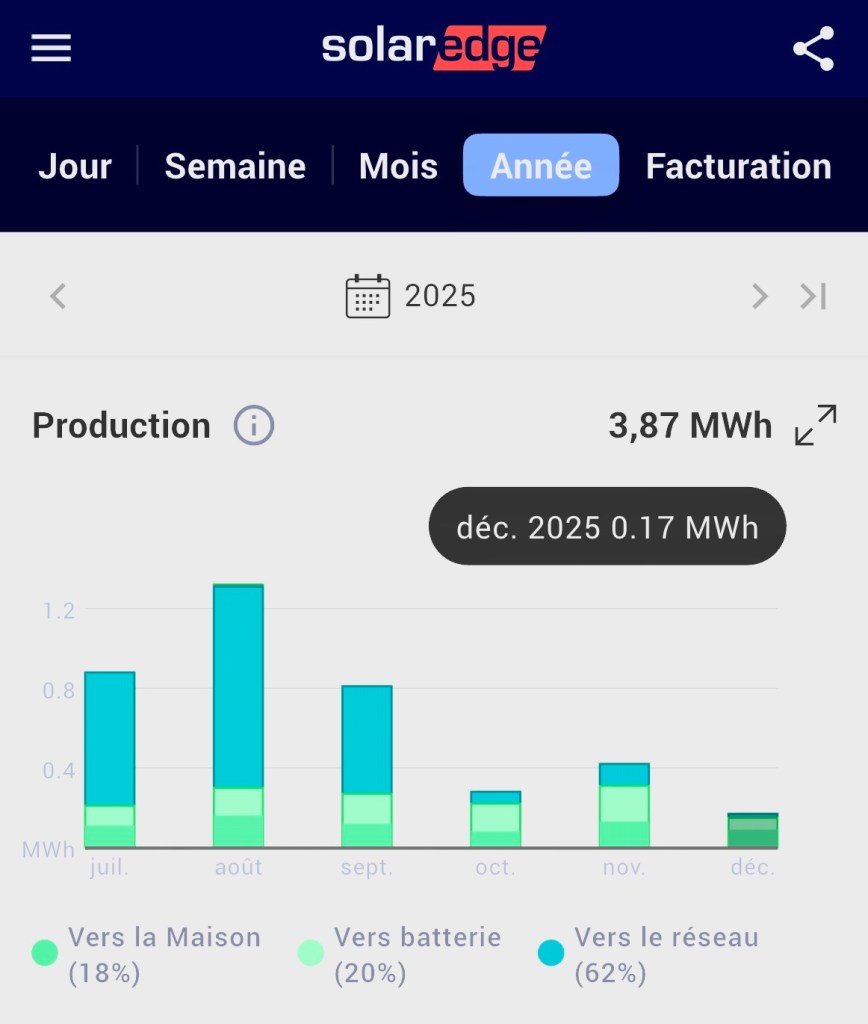
Task: Show the Mois view
Action: [x=398, y=166]
